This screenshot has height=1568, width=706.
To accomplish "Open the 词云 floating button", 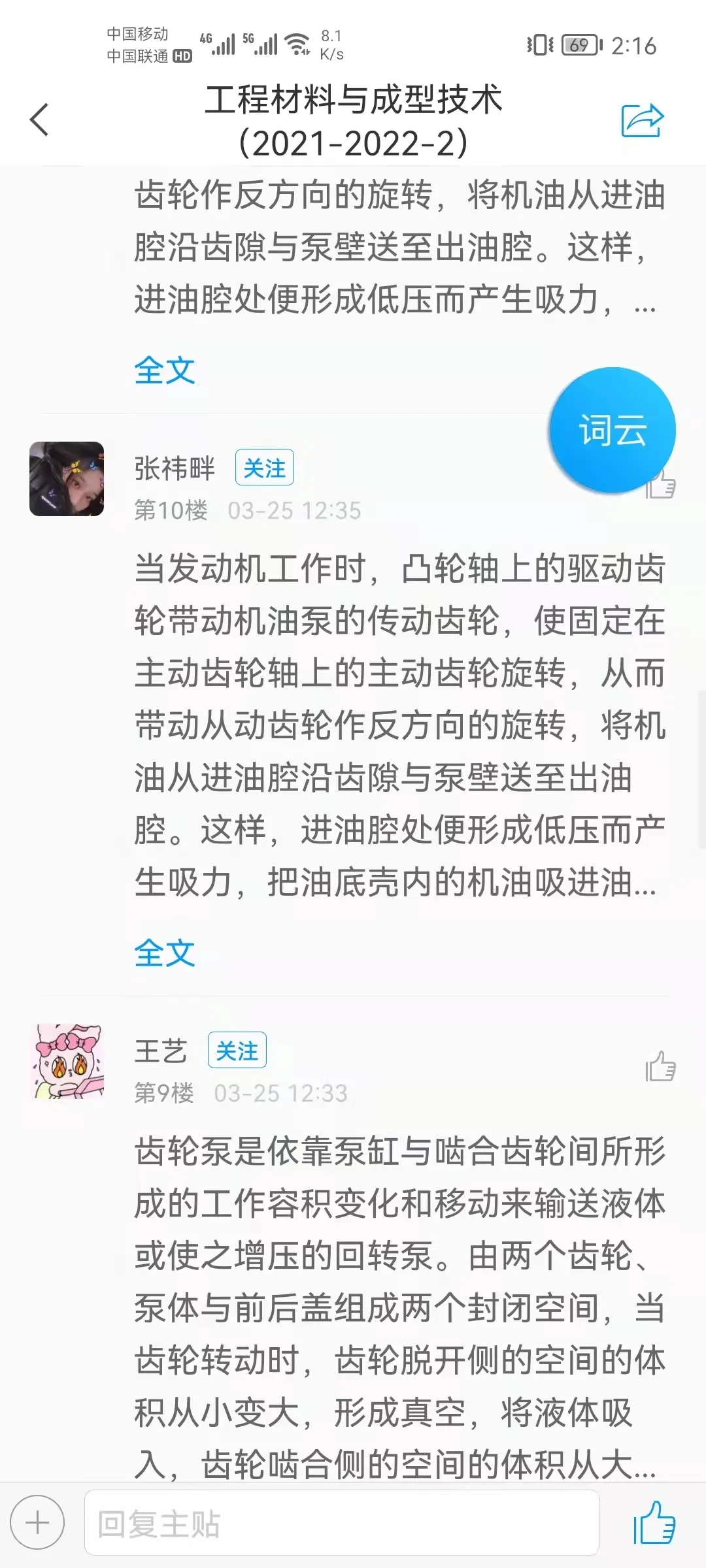I will pos(613,431).
